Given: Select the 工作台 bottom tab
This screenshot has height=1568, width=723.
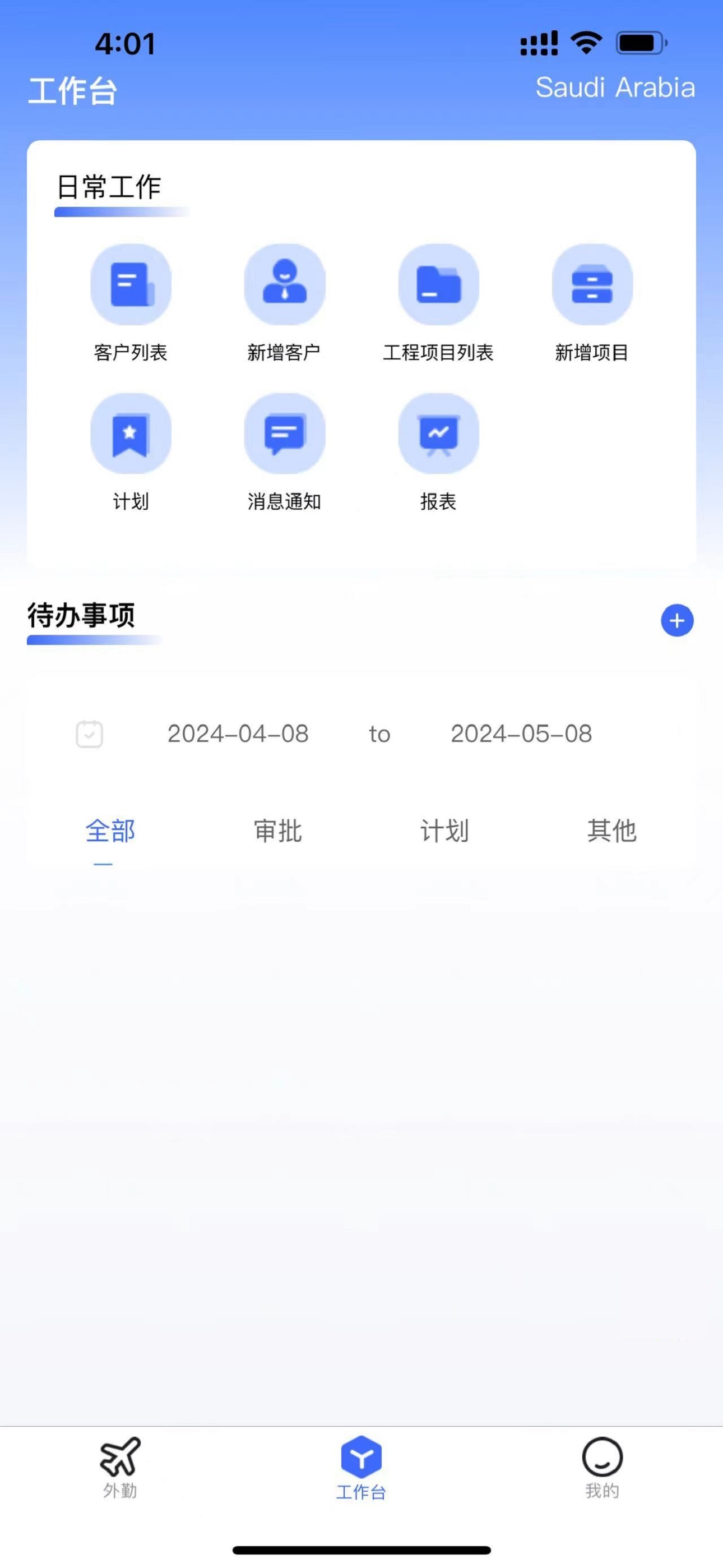Looking at the screenshot, I should tap(361, 1468).
